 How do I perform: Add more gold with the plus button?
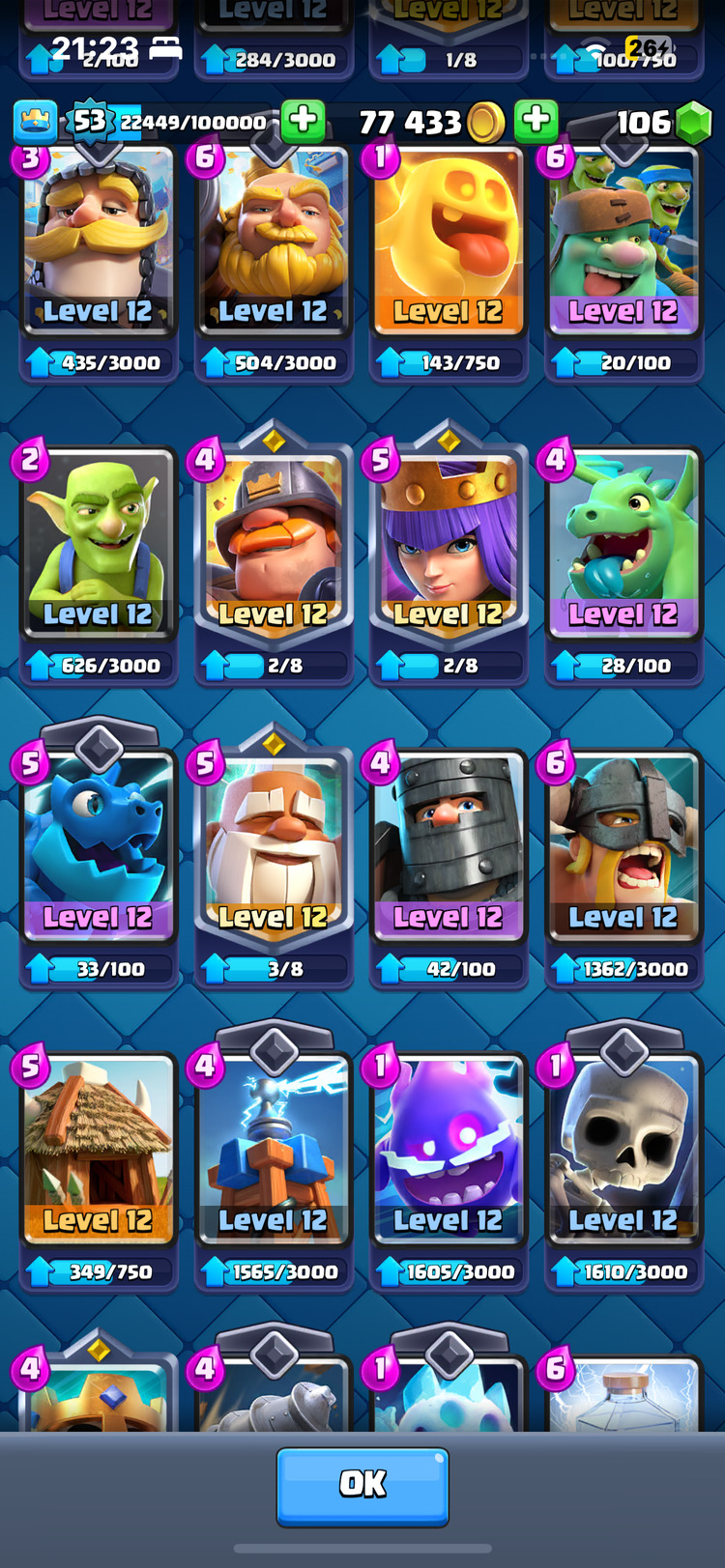(x=536, y=121)
